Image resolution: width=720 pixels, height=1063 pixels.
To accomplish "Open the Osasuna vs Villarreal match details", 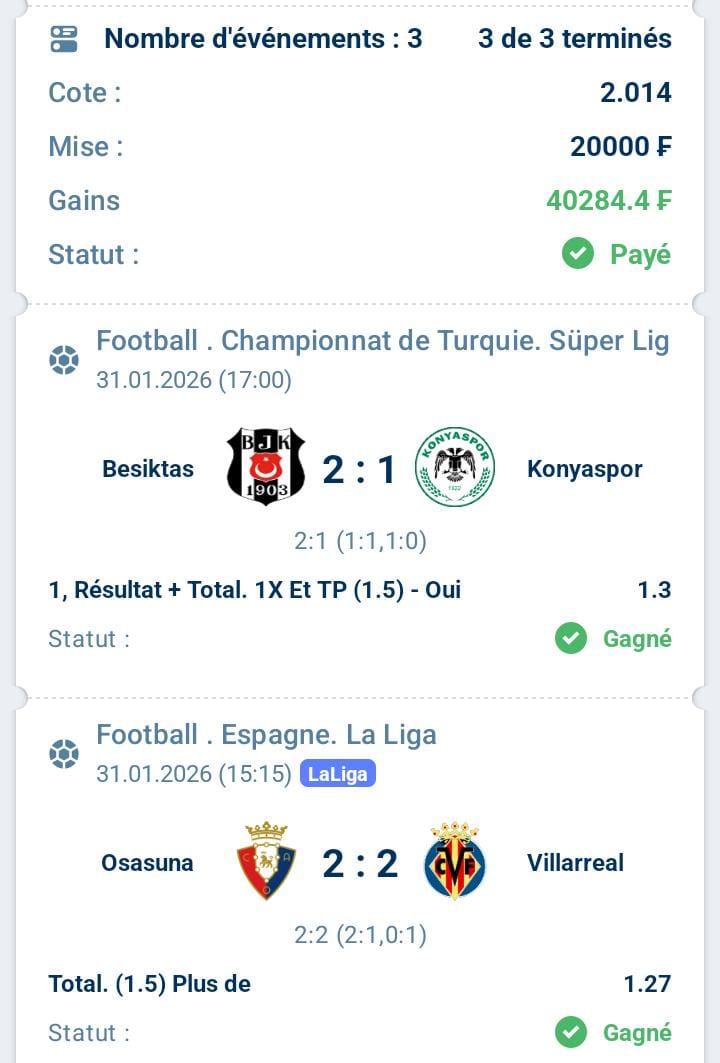I will point(360,863).
